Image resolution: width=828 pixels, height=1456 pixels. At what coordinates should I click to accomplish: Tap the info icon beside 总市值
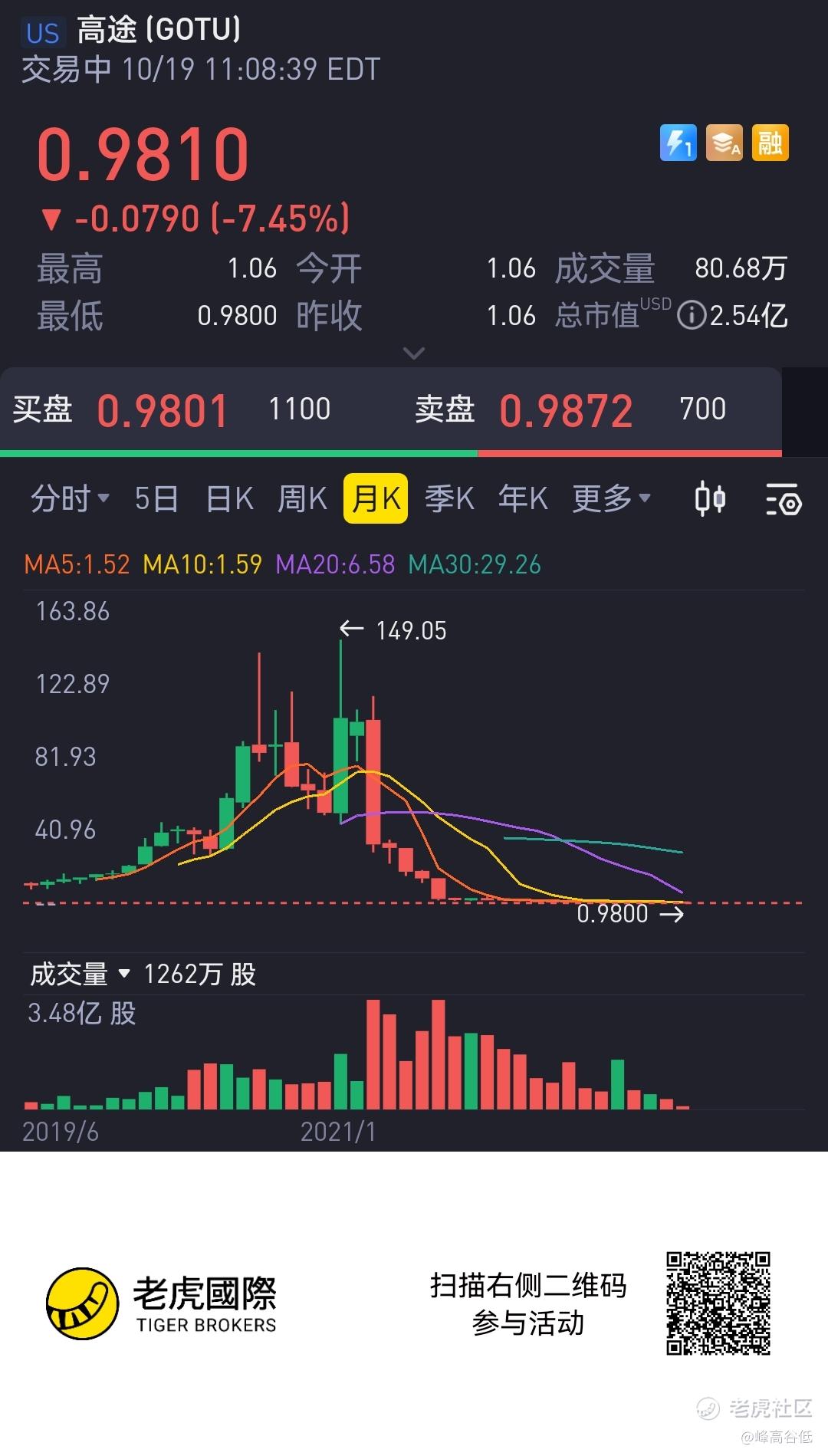(x=691, y=316)
